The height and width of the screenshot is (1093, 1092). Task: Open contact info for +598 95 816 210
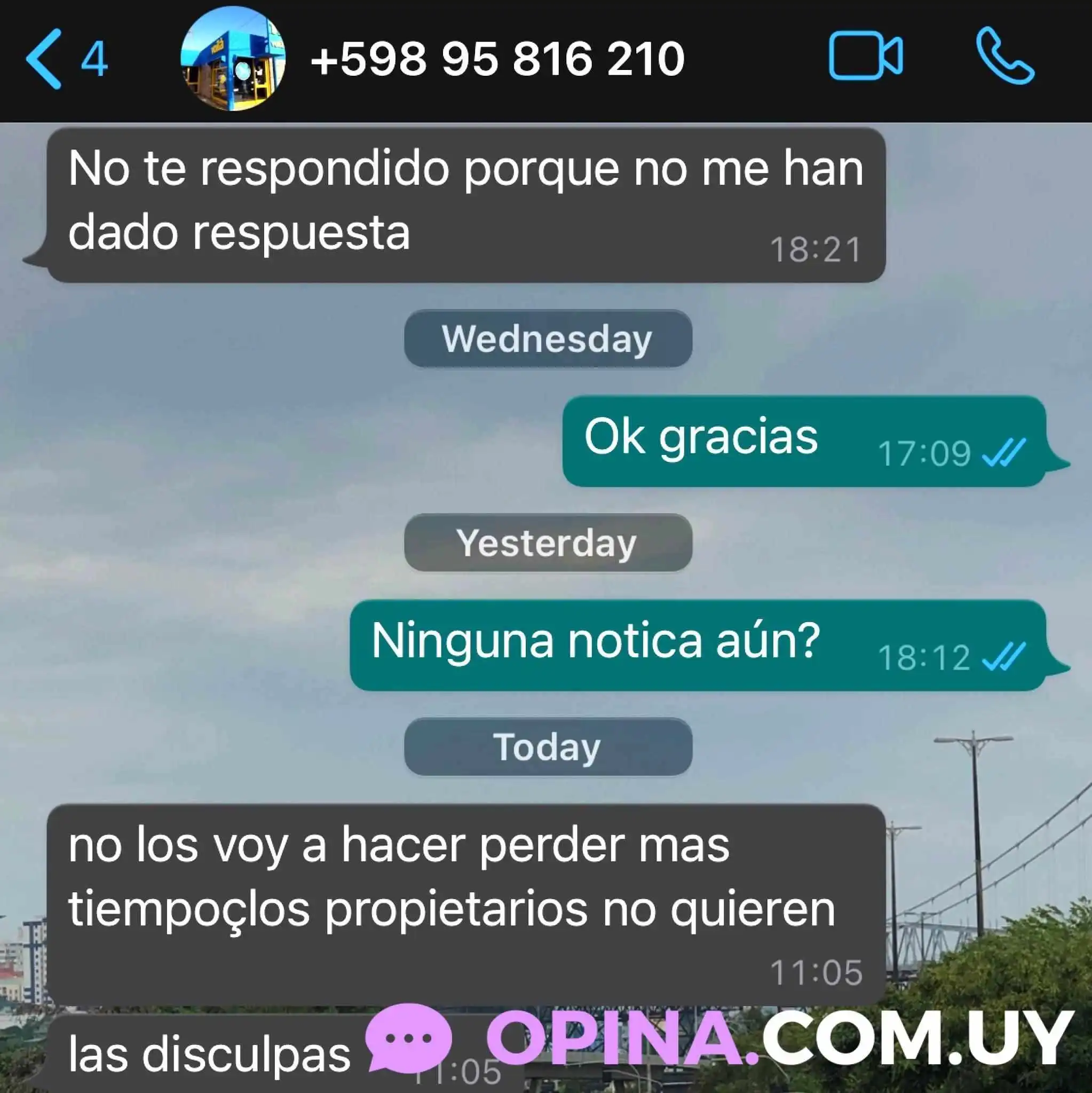click(496, 59)
